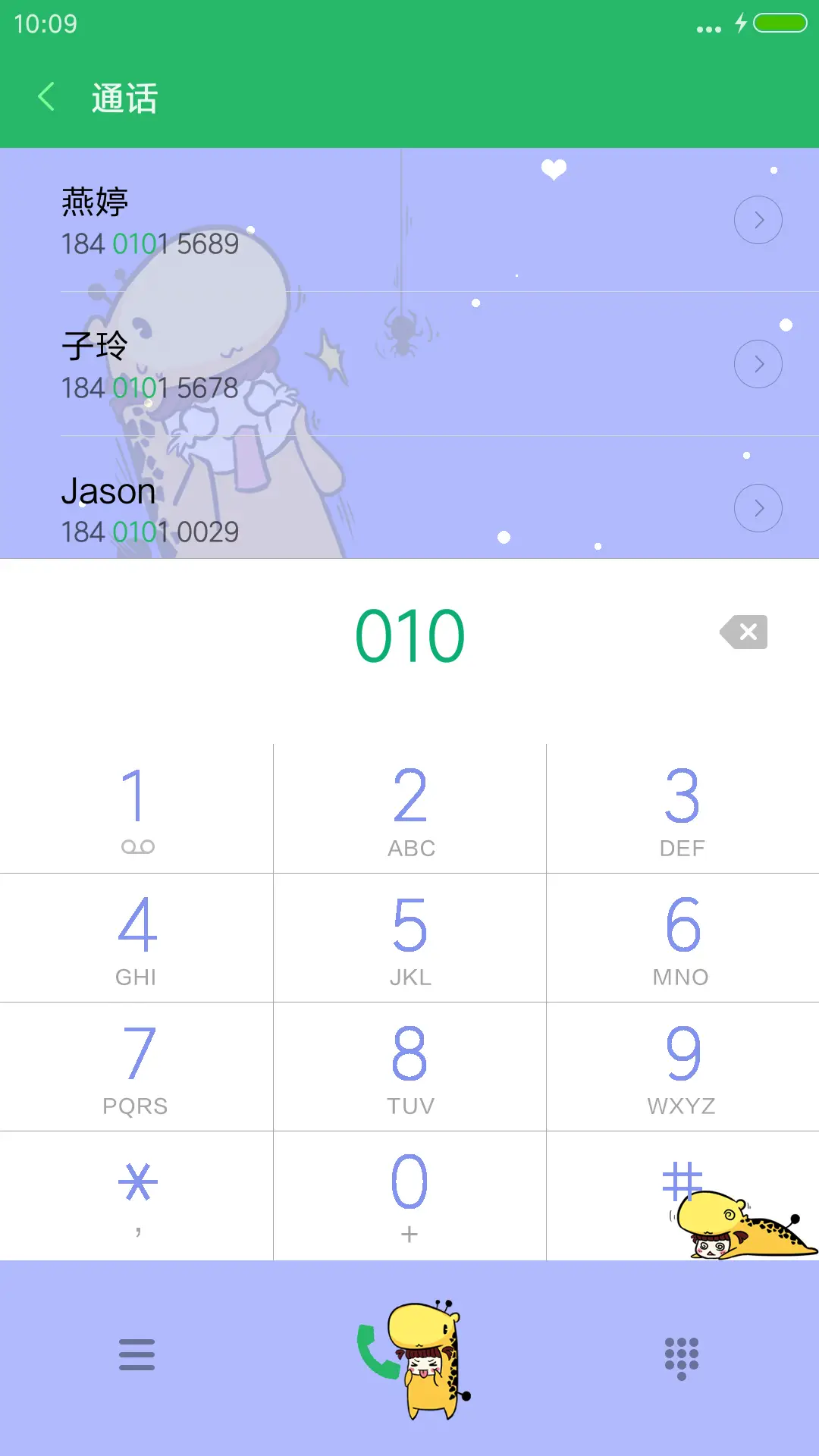The width and height of the screenshot is (819, 1456).
Task: Expand details for contact 燕婷
Action: 758,220
